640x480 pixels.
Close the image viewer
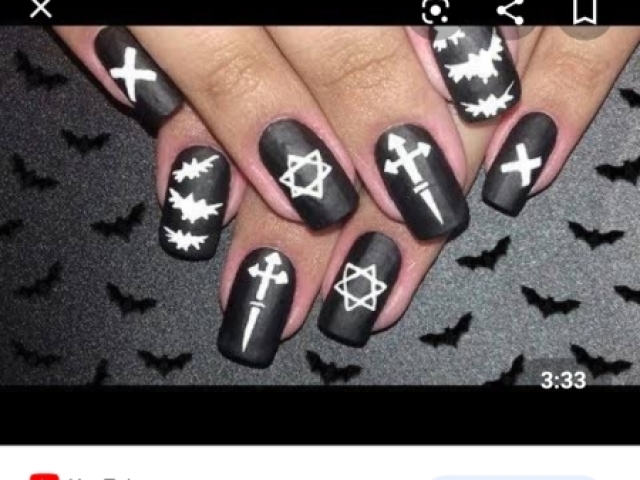point(40,9)
